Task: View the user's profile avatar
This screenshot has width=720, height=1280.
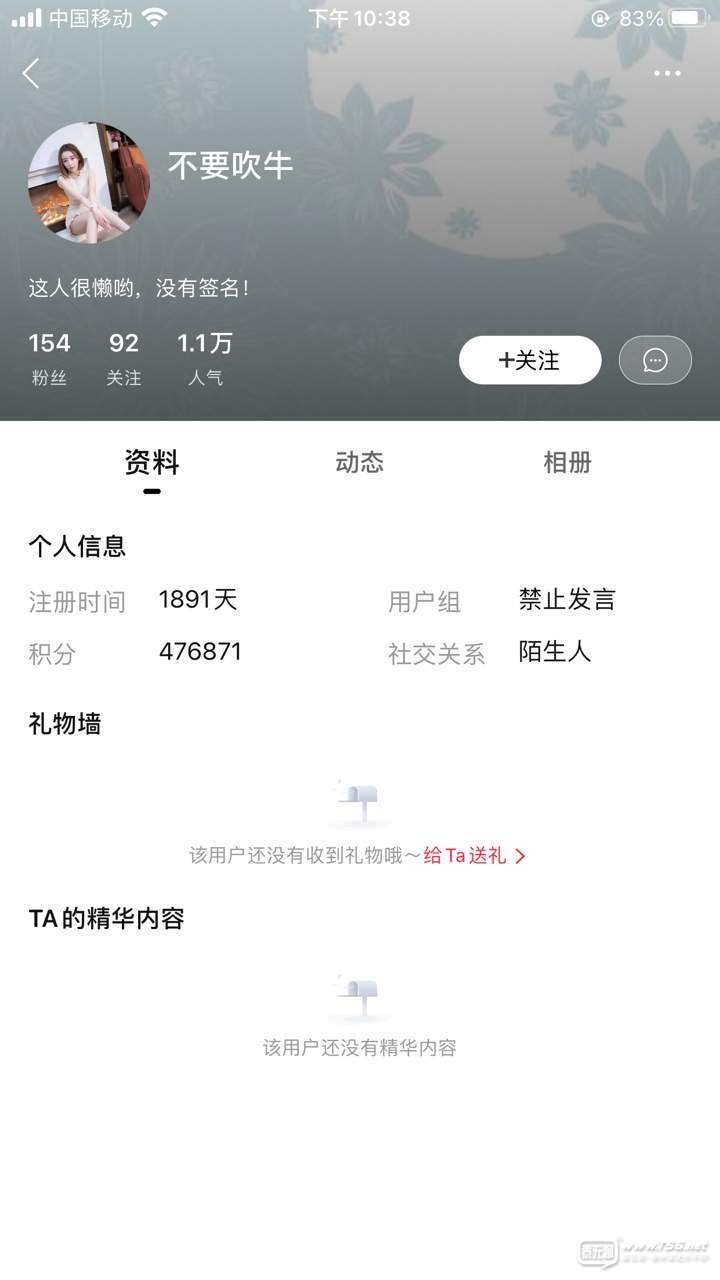Action: (88, 182)
